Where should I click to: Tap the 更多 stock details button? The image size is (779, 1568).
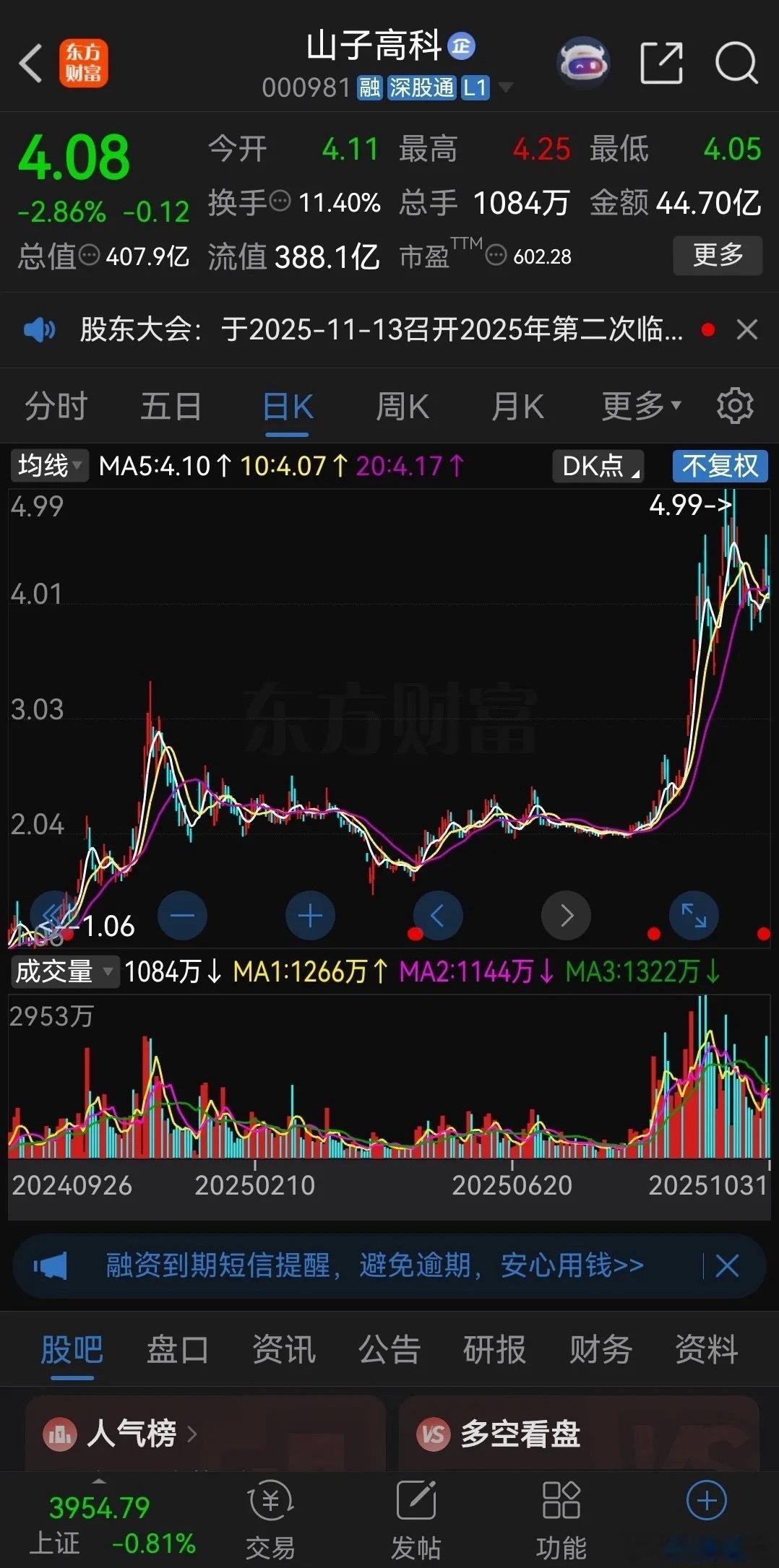718,256
